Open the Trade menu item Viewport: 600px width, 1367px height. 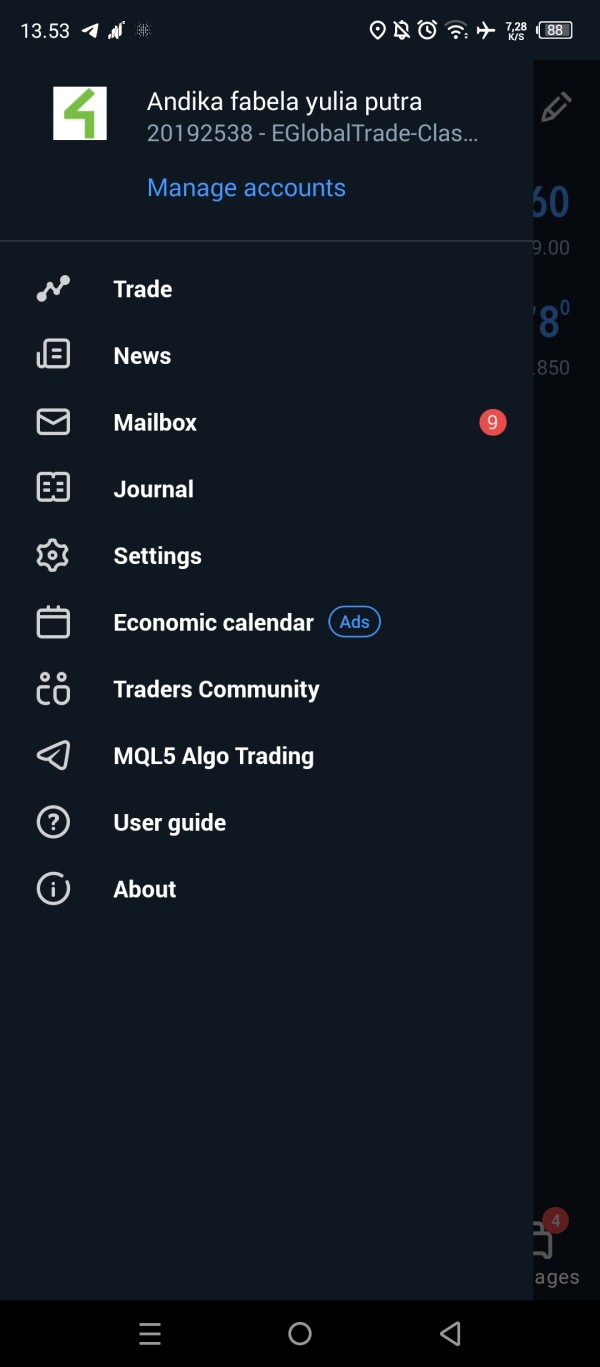266,289
